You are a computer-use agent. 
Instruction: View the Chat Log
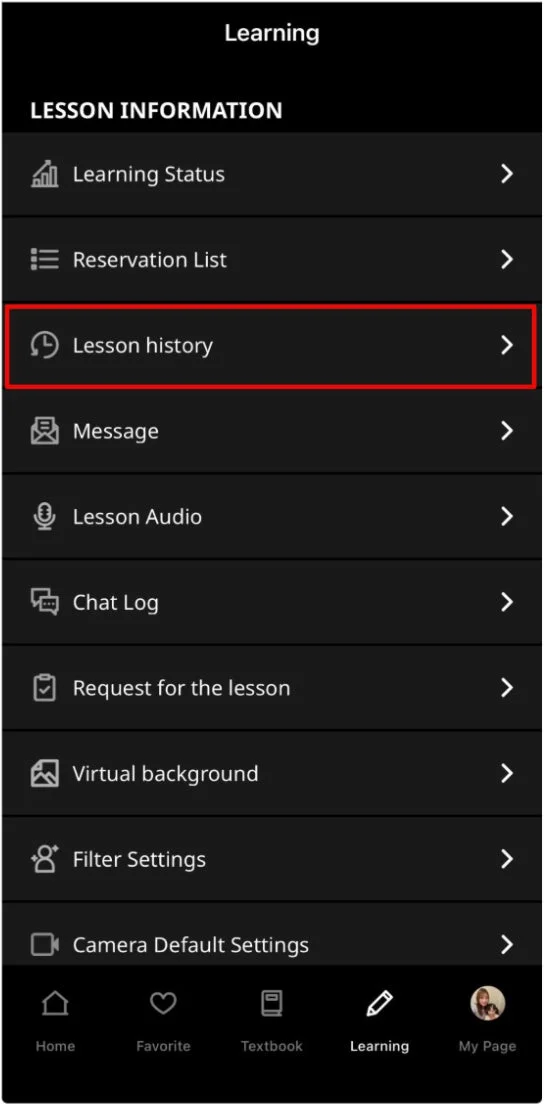(273, 603)
